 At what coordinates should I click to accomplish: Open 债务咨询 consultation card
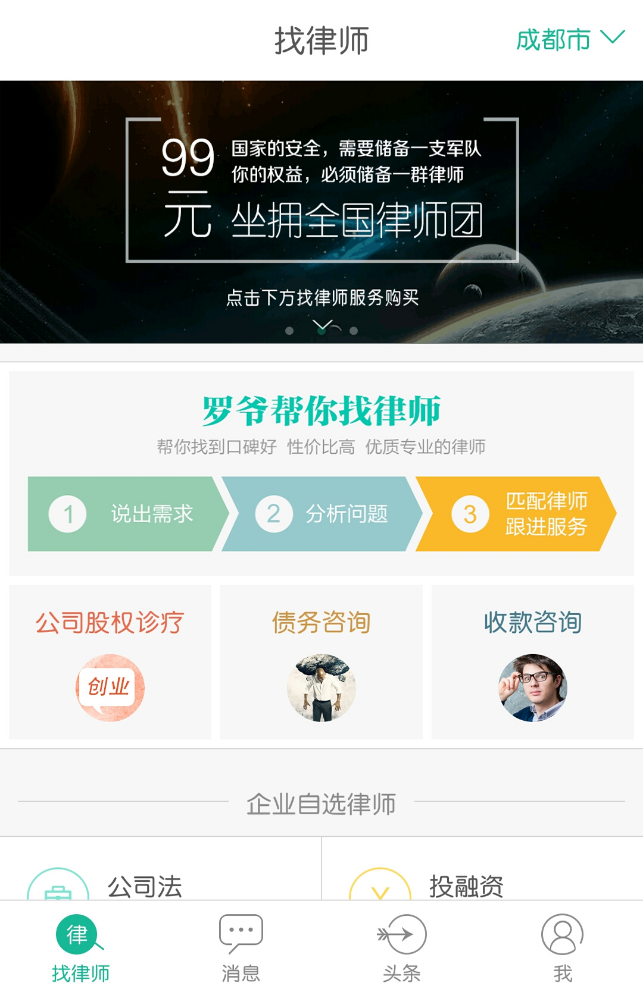[321, 662]
